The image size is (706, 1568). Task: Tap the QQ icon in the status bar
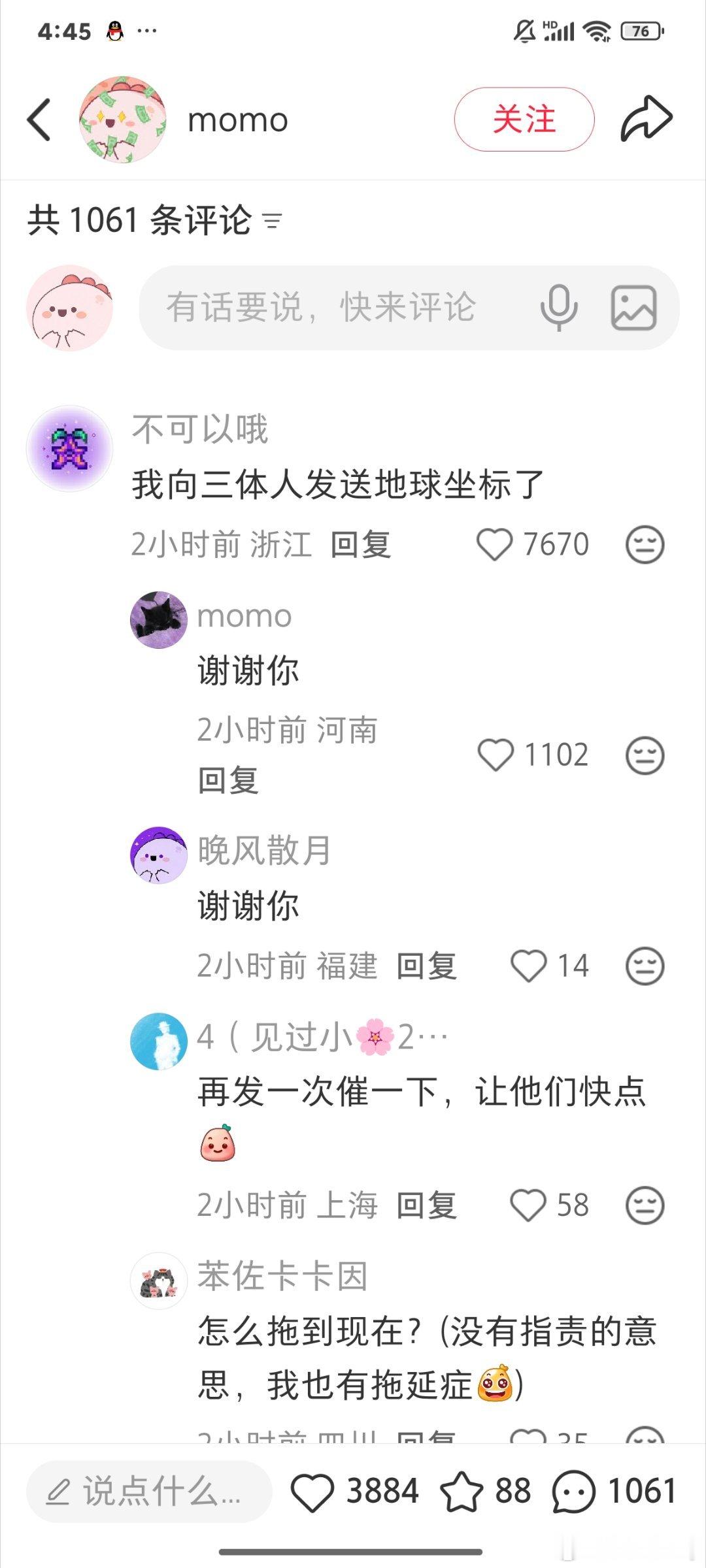[x=114, y=29]
